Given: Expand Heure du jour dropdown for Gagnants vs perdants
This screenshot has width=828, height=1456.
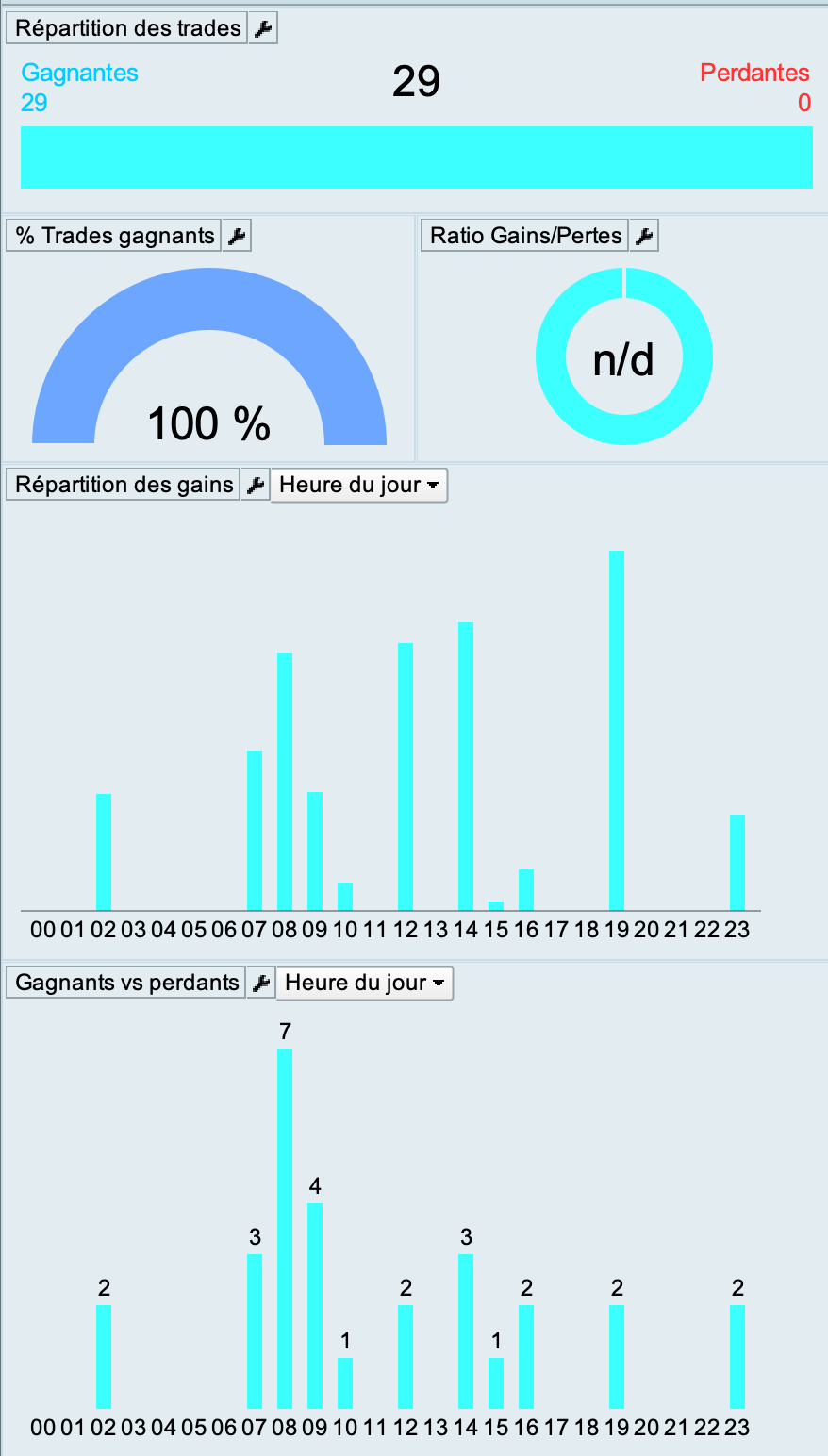Looking at the screenshot, I should pos(364,983).
